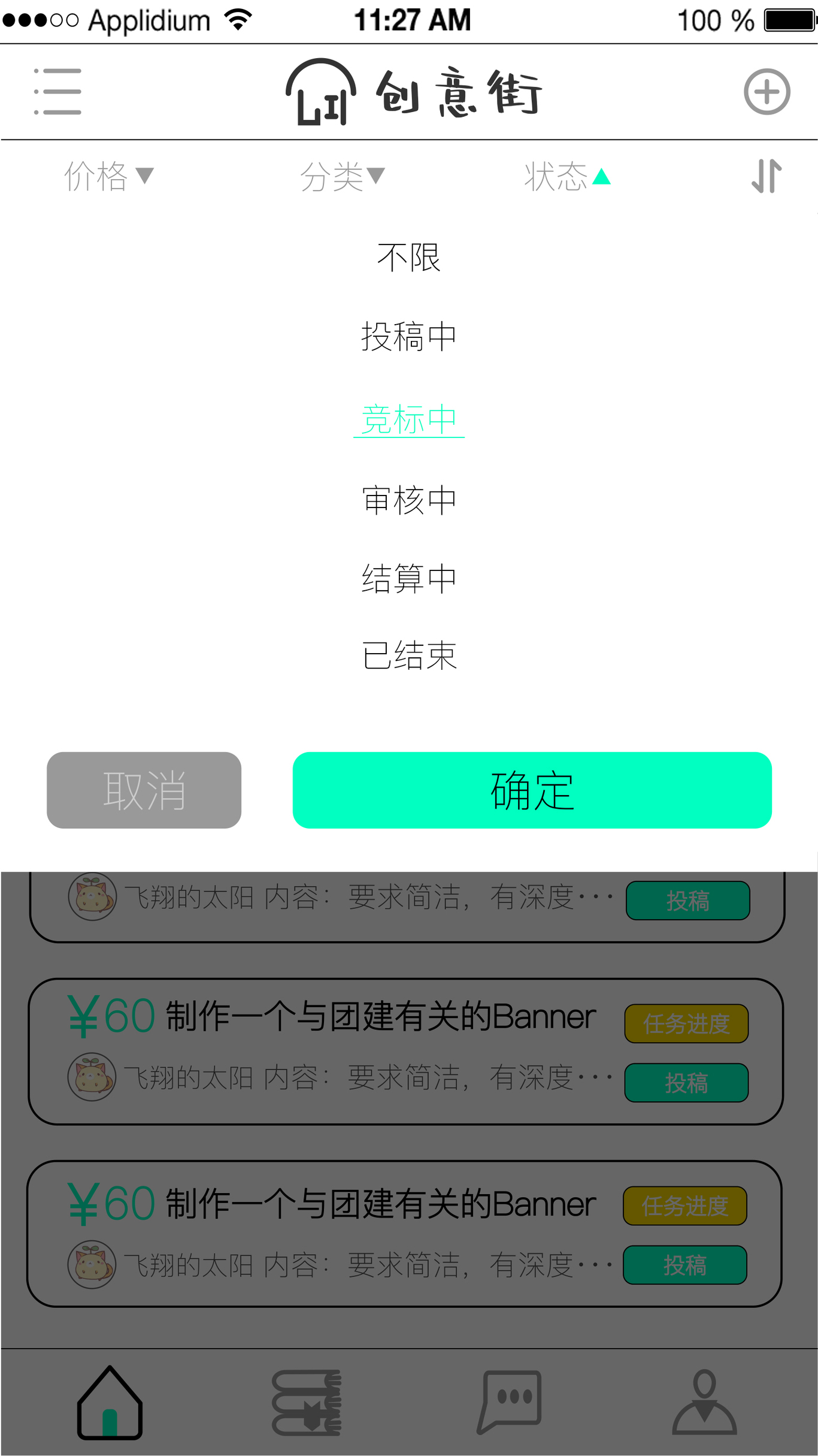The height and width of the screenshot is (1456, 818).
Task: Choose the 已结束 status option
Action: 409,655
